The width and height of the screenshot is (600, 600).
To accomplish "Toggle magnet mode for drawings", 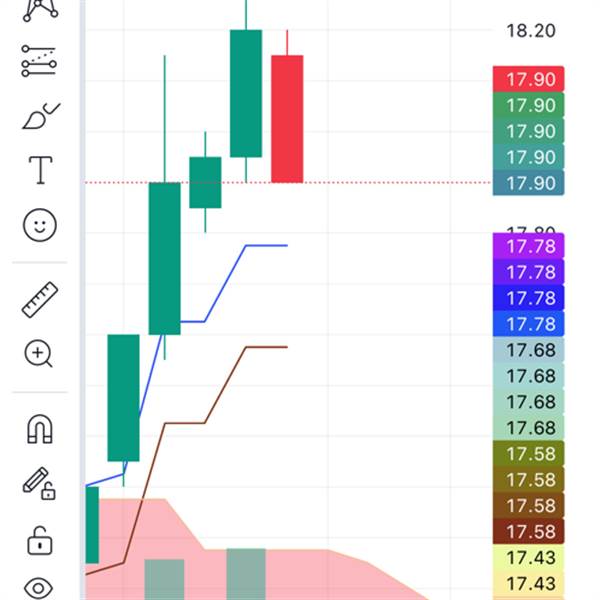I will coord(40,430).
